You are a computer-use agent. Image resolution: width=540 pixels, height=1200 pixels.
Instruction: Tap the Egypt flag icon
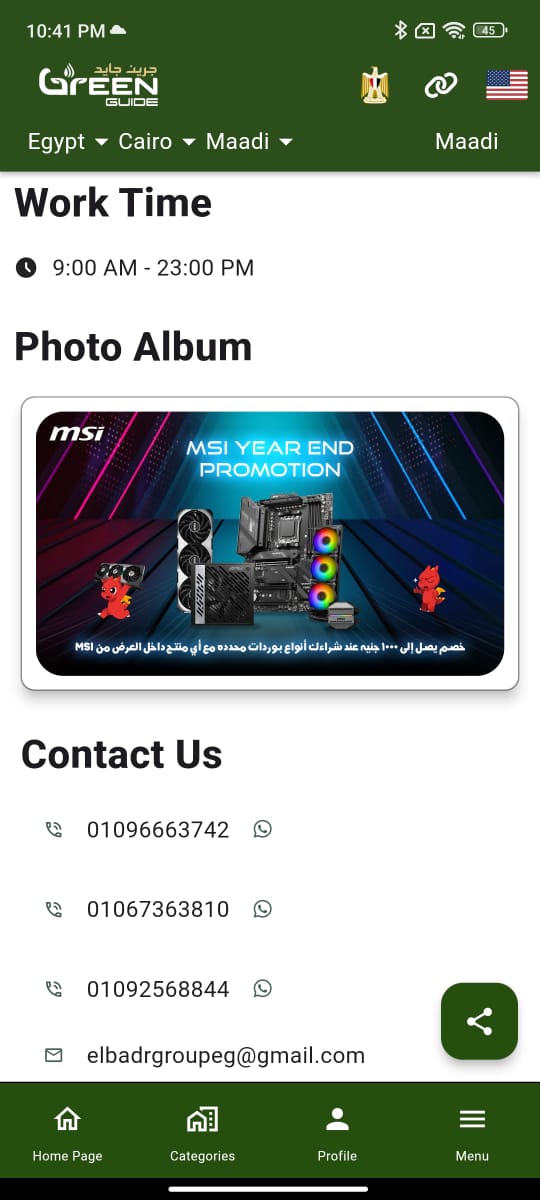tap(374, 86)
